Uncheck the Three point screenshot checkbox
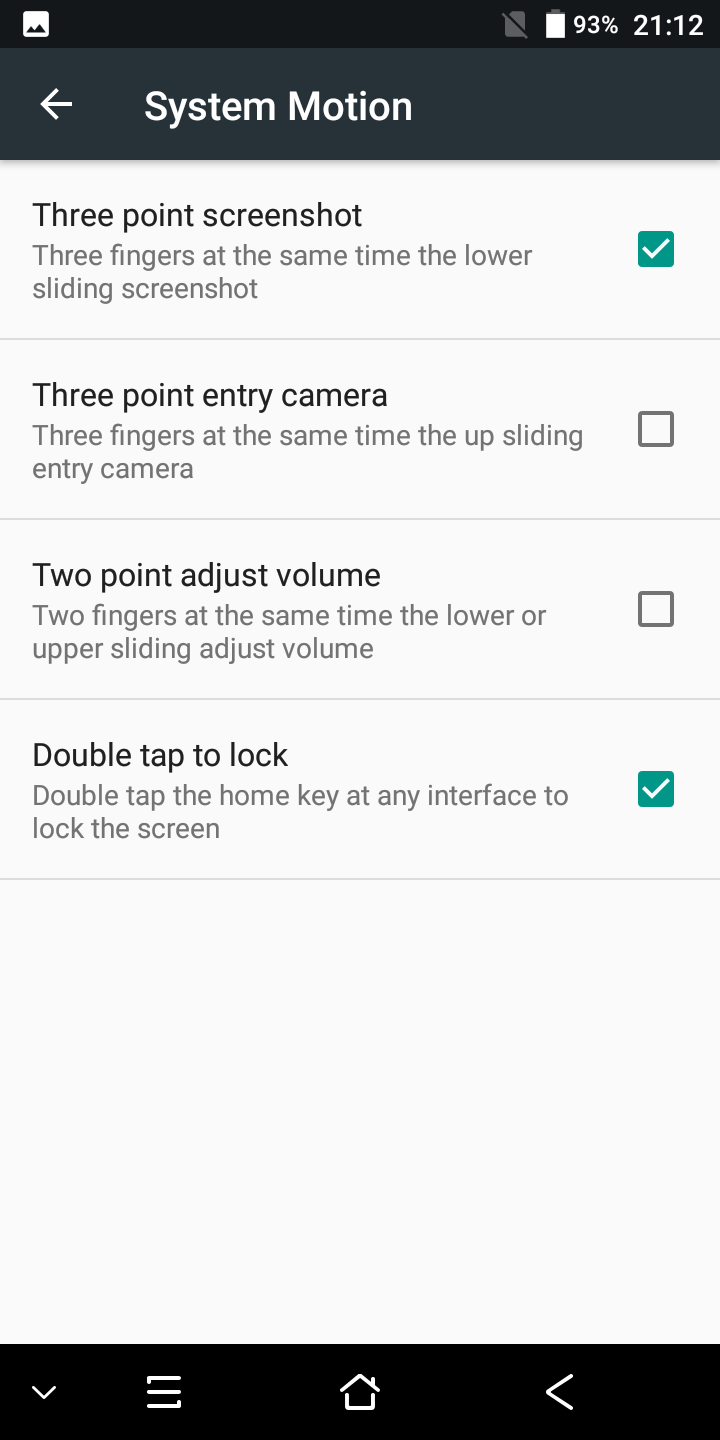The image size is (720, 1440). tap(656, 249)
